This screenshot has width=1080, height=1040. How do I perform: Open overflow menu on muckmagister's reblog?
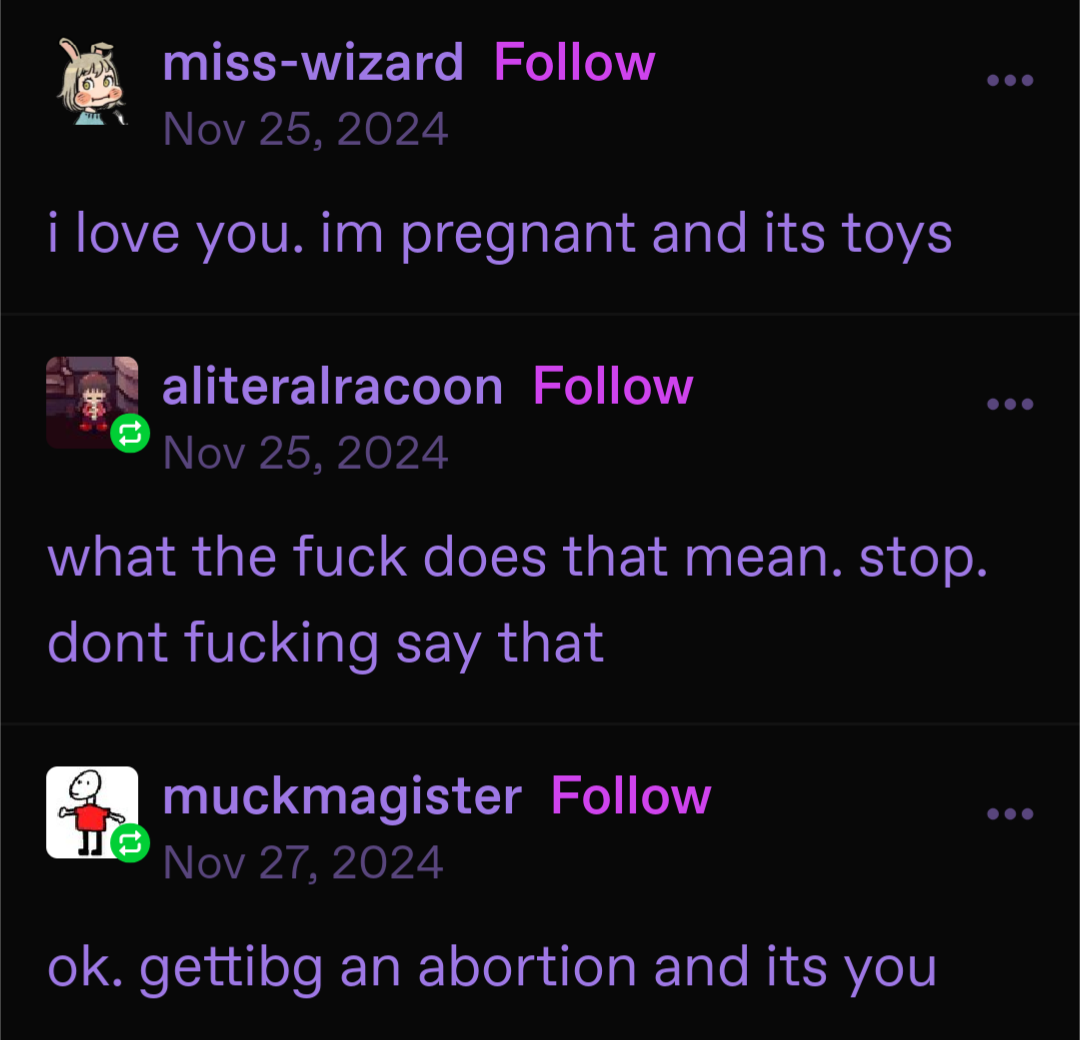1009,814
